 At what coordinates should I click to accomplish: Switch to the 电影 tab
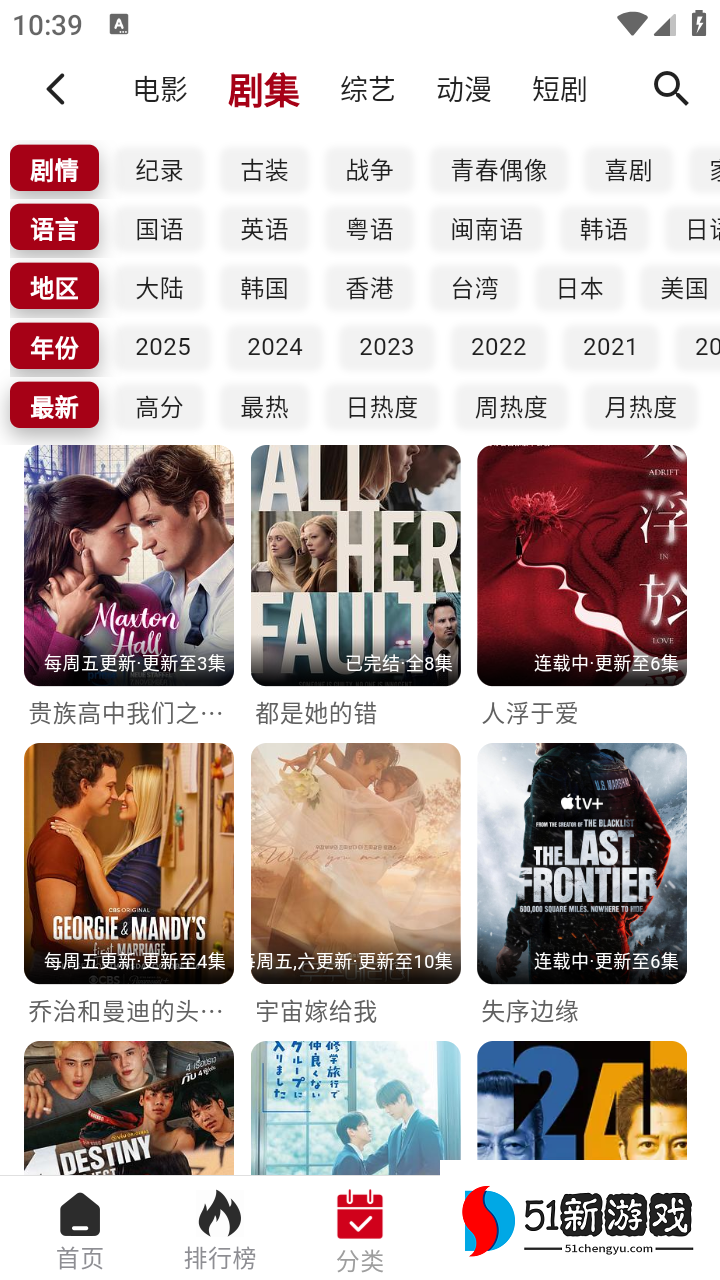[x=160, y=90]
